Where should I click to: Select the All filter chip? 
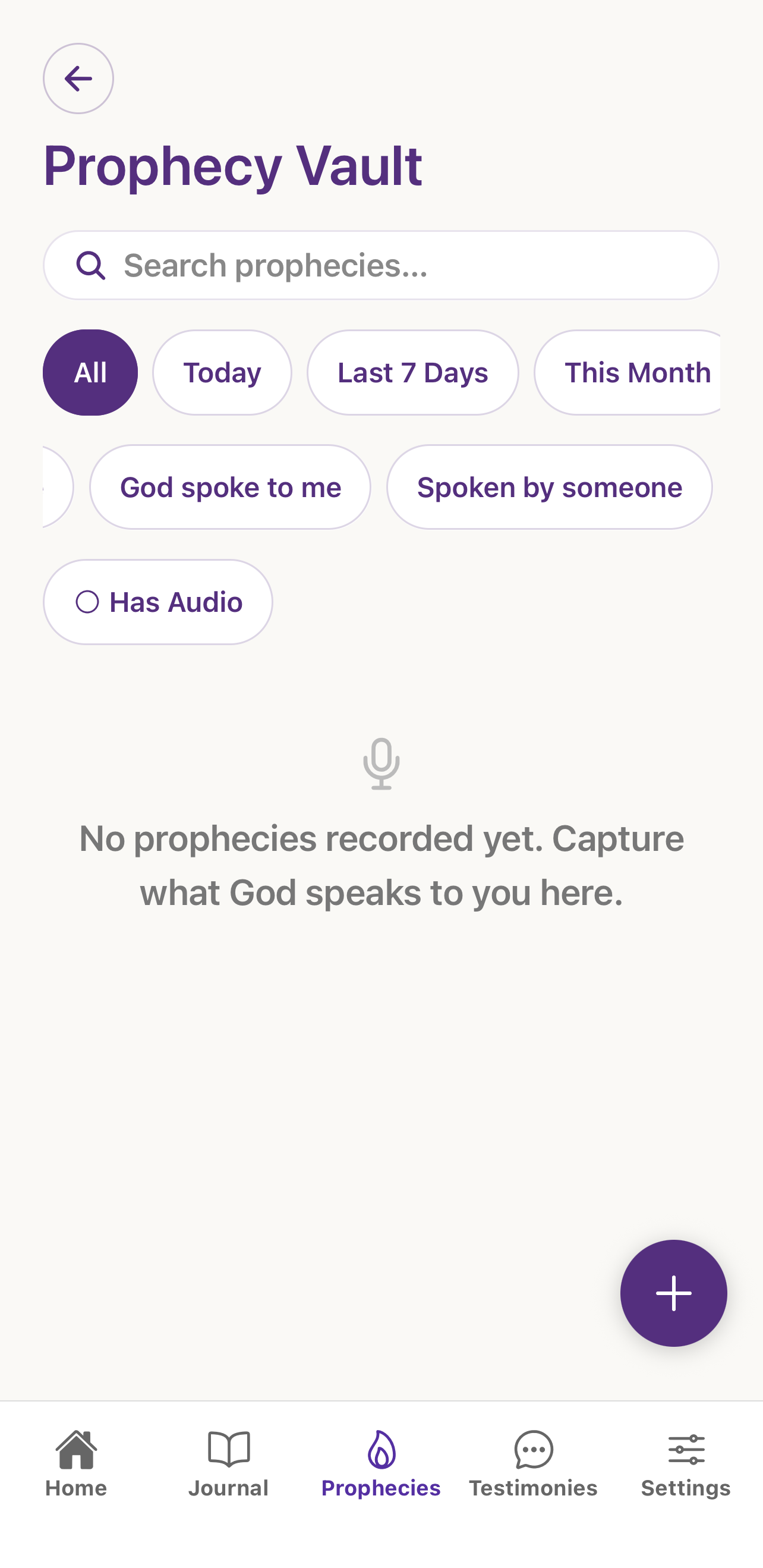90,372
